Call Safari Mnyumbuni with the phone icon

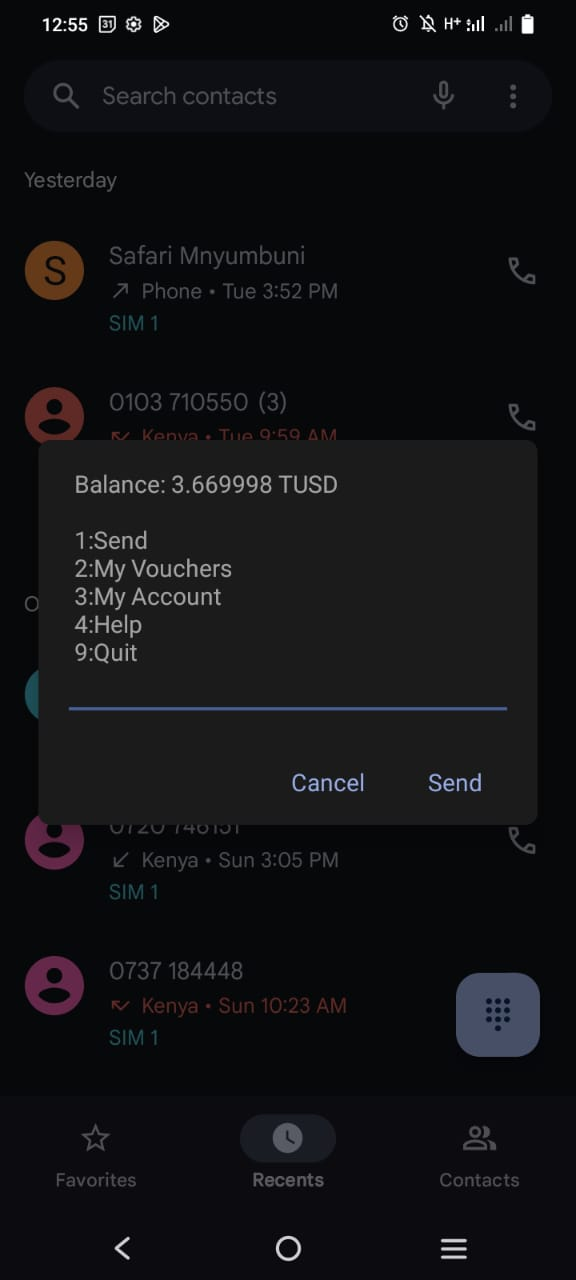click(x=522, y=271)
